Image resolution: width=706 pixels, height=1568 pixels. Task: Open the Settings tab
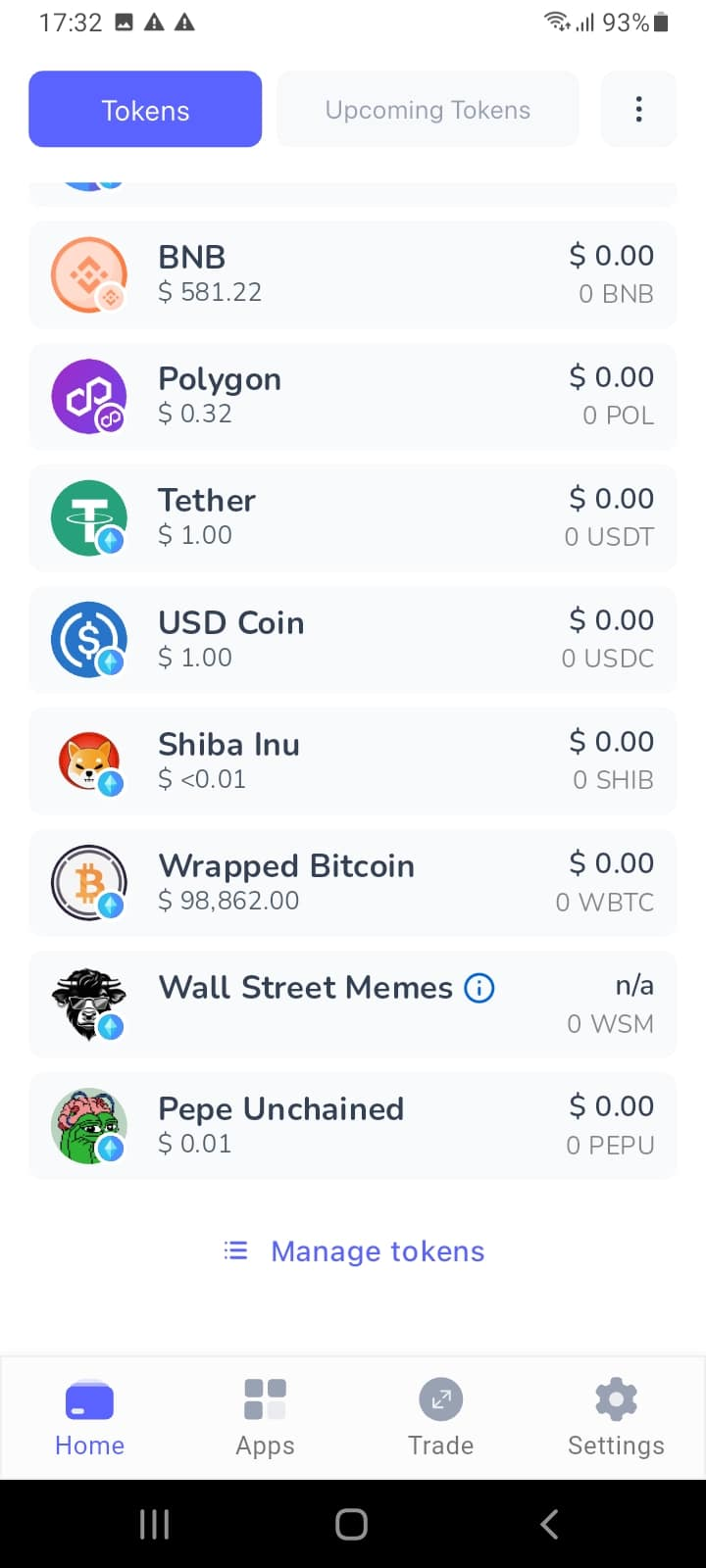click(616, 1418)
